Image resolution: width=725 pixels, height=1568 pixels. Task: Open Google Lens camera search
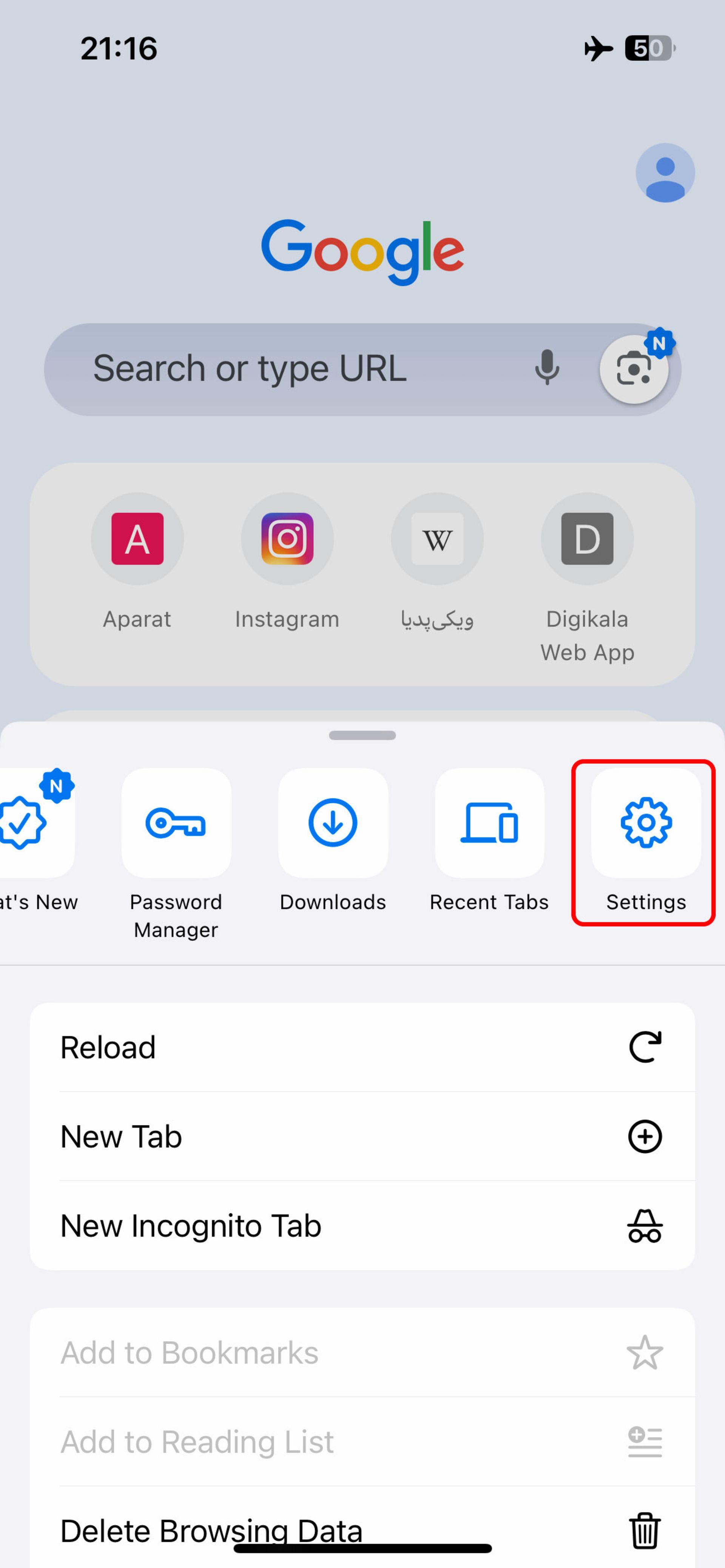(634, 369)
